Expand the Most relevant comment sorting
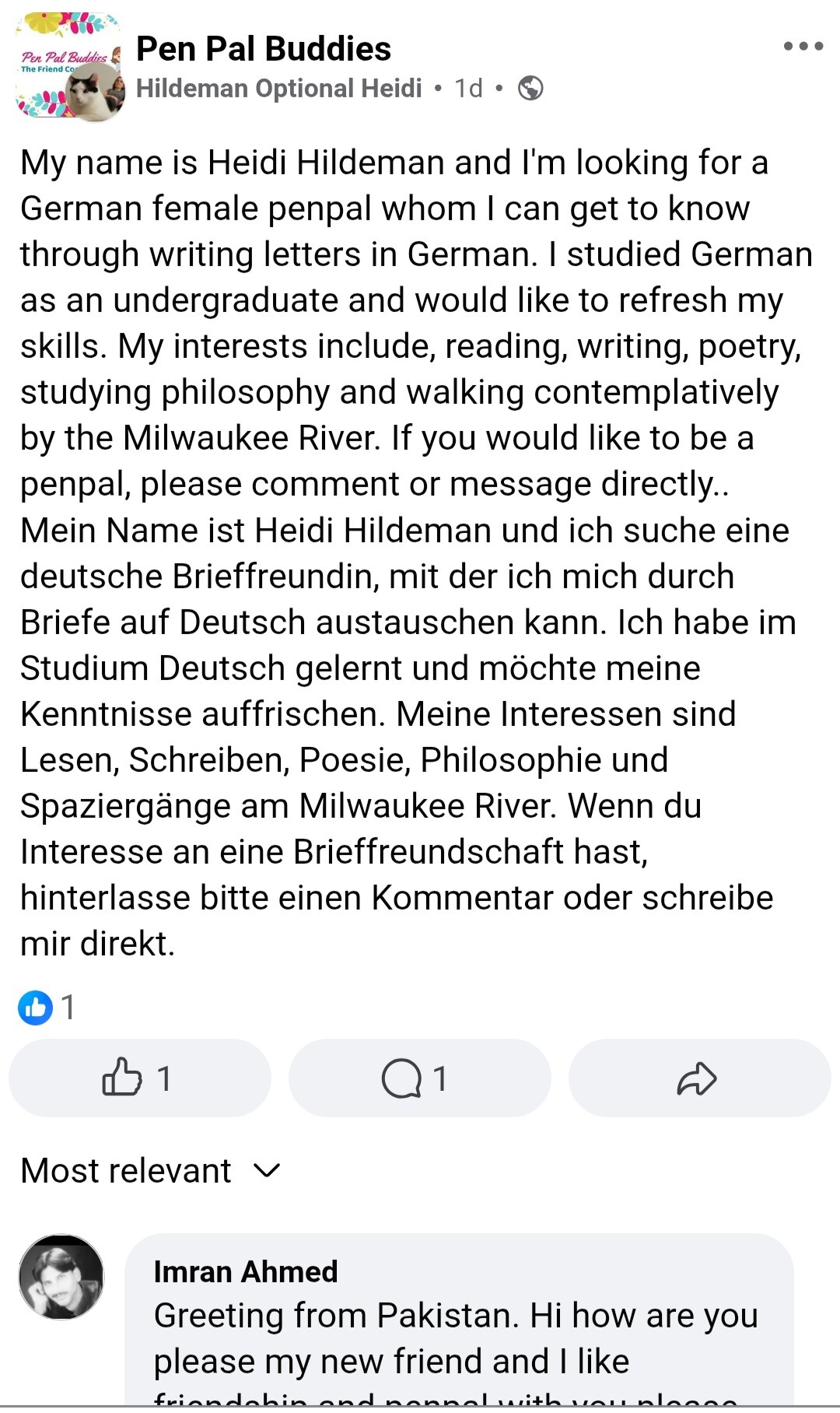840x1413 pixels. click(x=150, y=1170)
